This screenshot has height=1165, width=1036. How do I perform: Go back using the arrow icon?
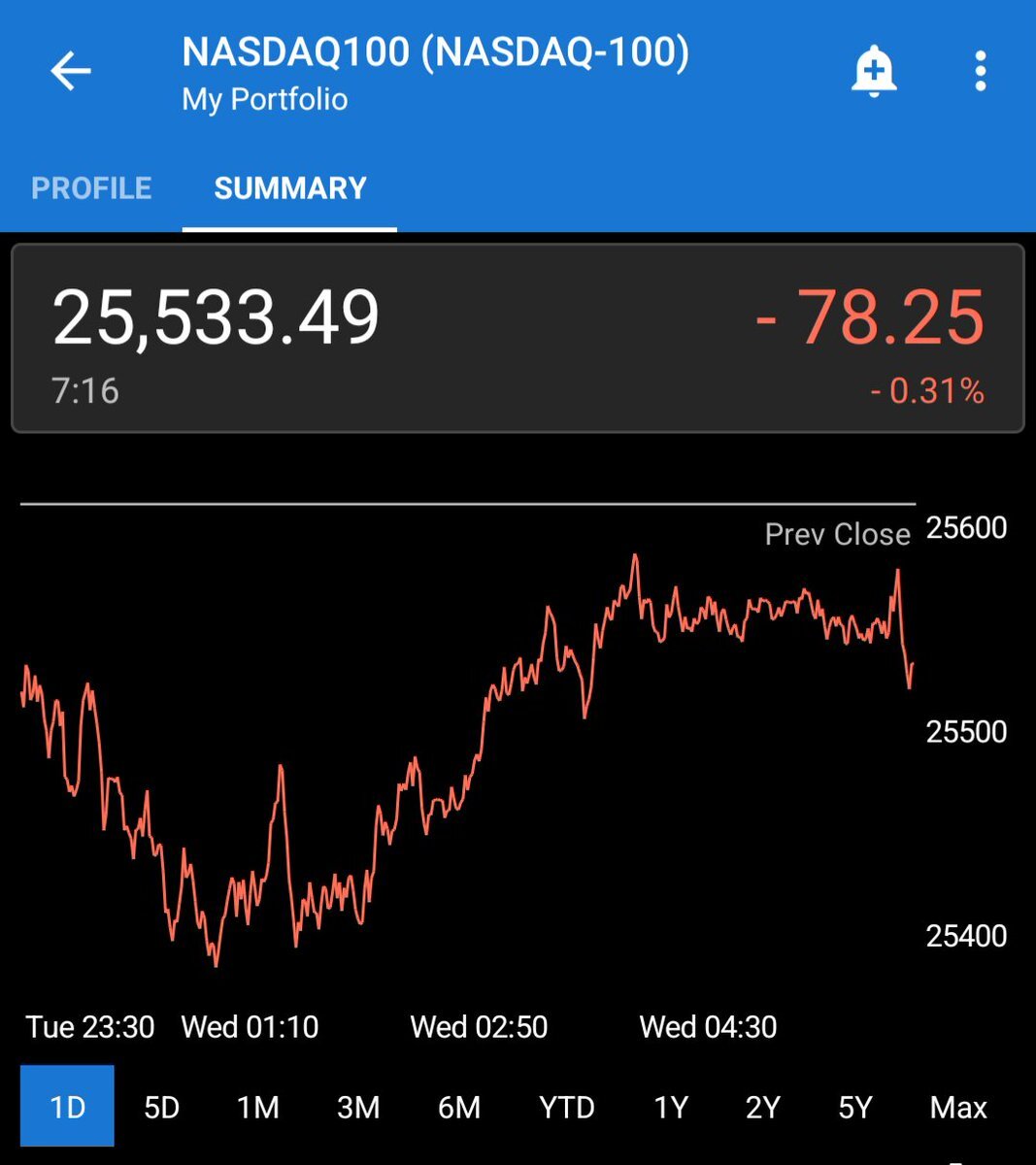coord(70,71)
